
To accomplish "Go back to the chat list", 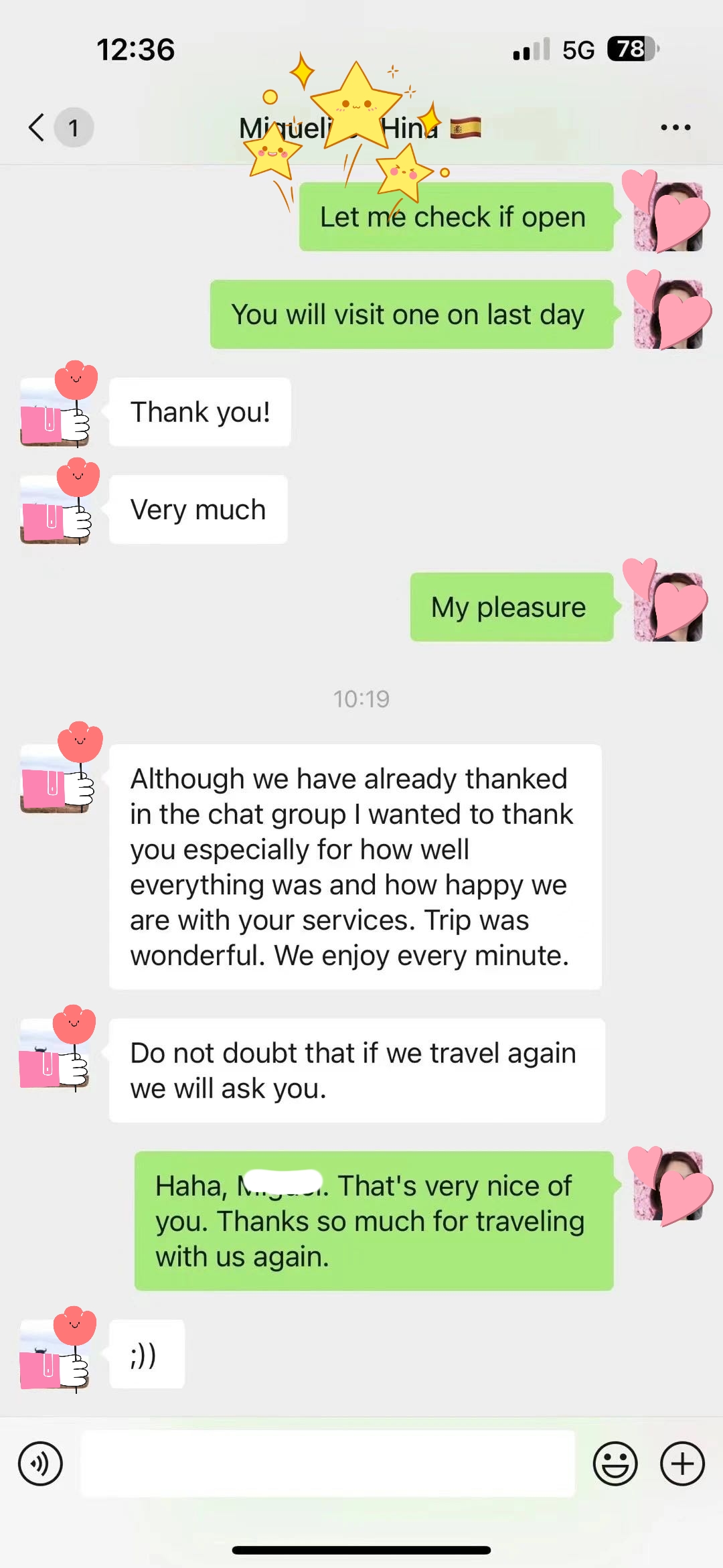I will tap(37, 127).
